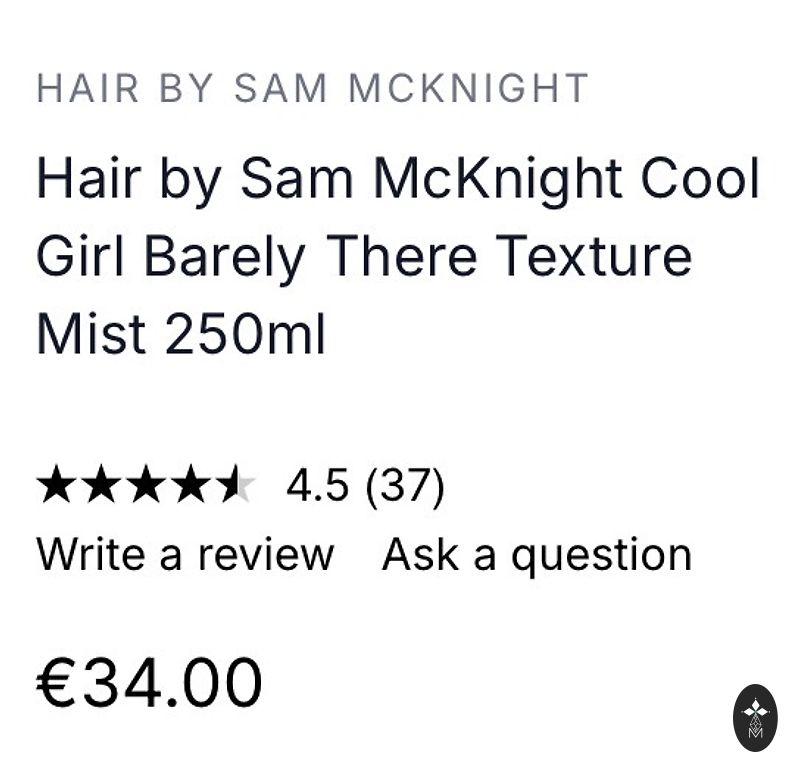Viewport: 794px width, 768px height.
Task: Ask a question about this product
Action: [536, 554]
